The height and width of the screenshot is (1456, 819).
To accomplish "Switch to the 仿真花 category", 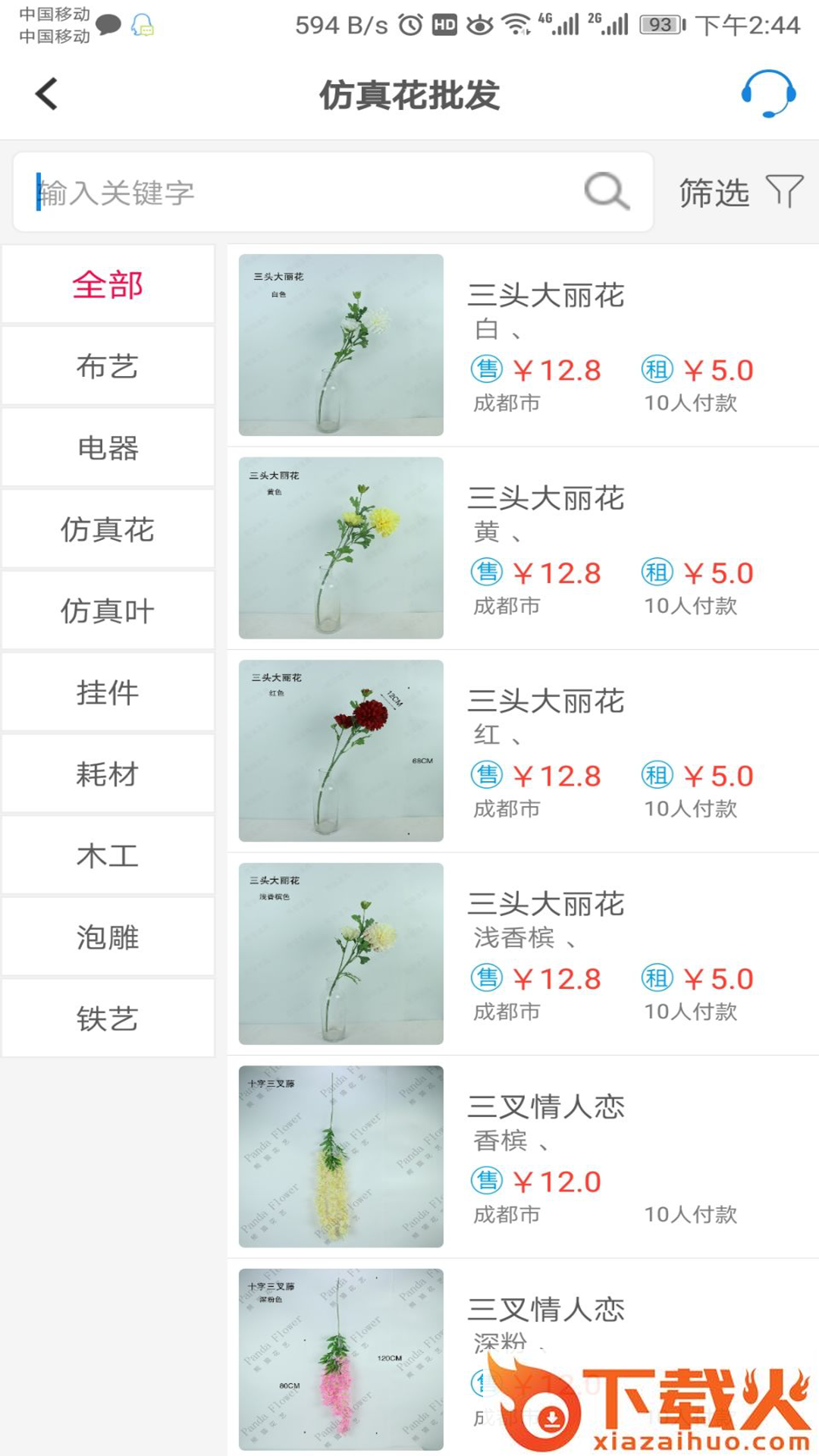I will click(108, 529).
